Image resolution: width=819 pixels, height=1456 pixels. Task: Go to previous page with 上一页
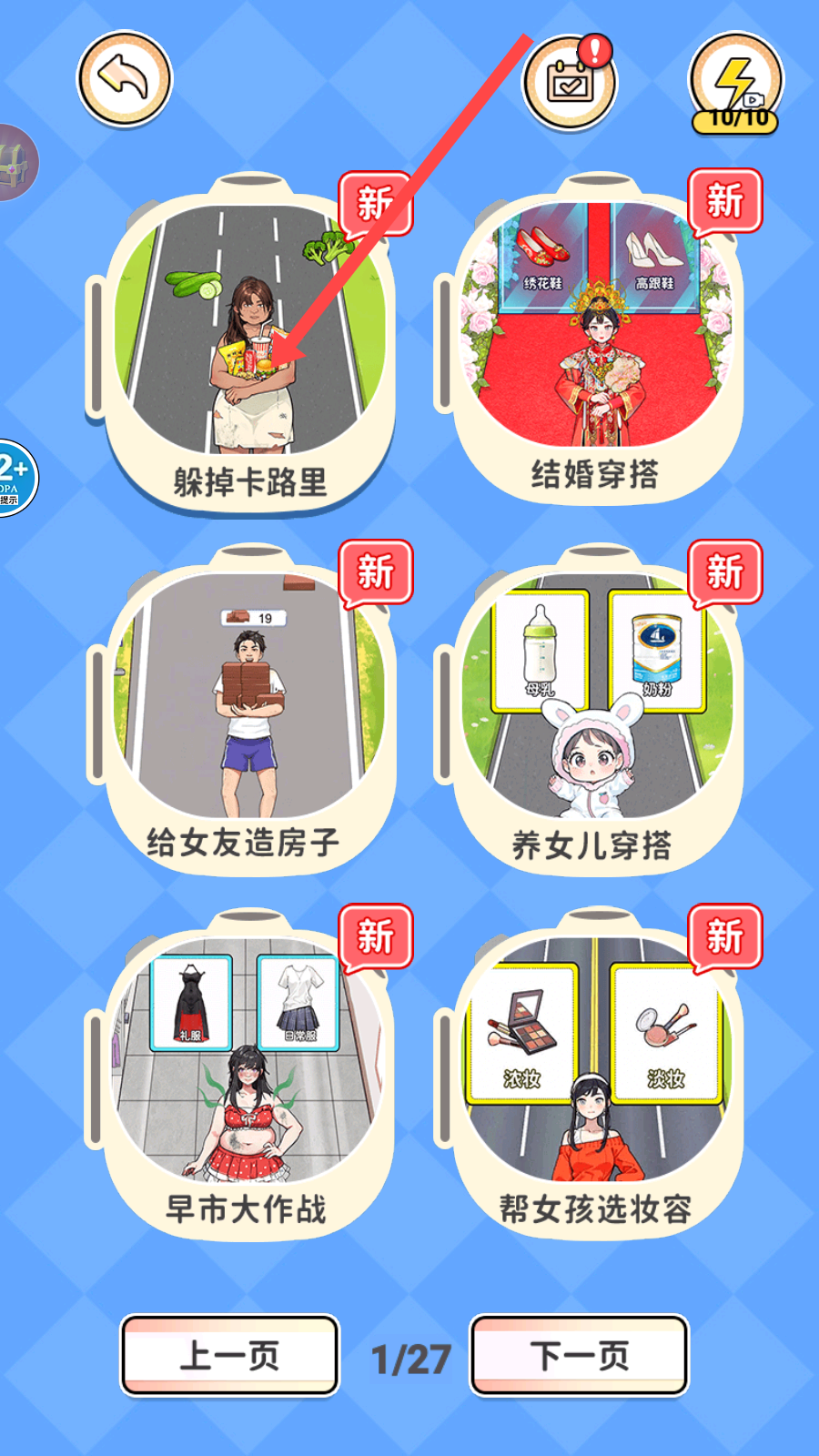click(x=229, y=1355)
